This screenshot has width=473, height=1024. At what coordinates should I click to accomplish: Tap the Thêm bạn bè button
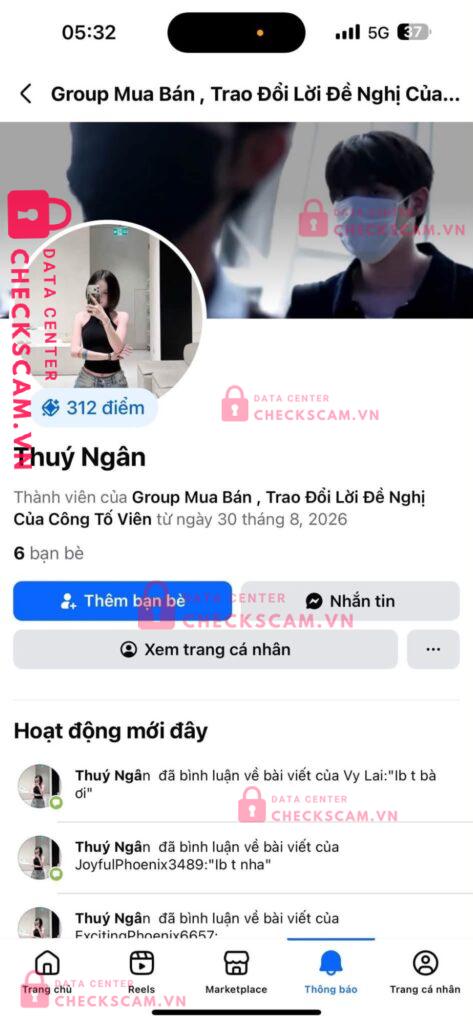(123, 601)
